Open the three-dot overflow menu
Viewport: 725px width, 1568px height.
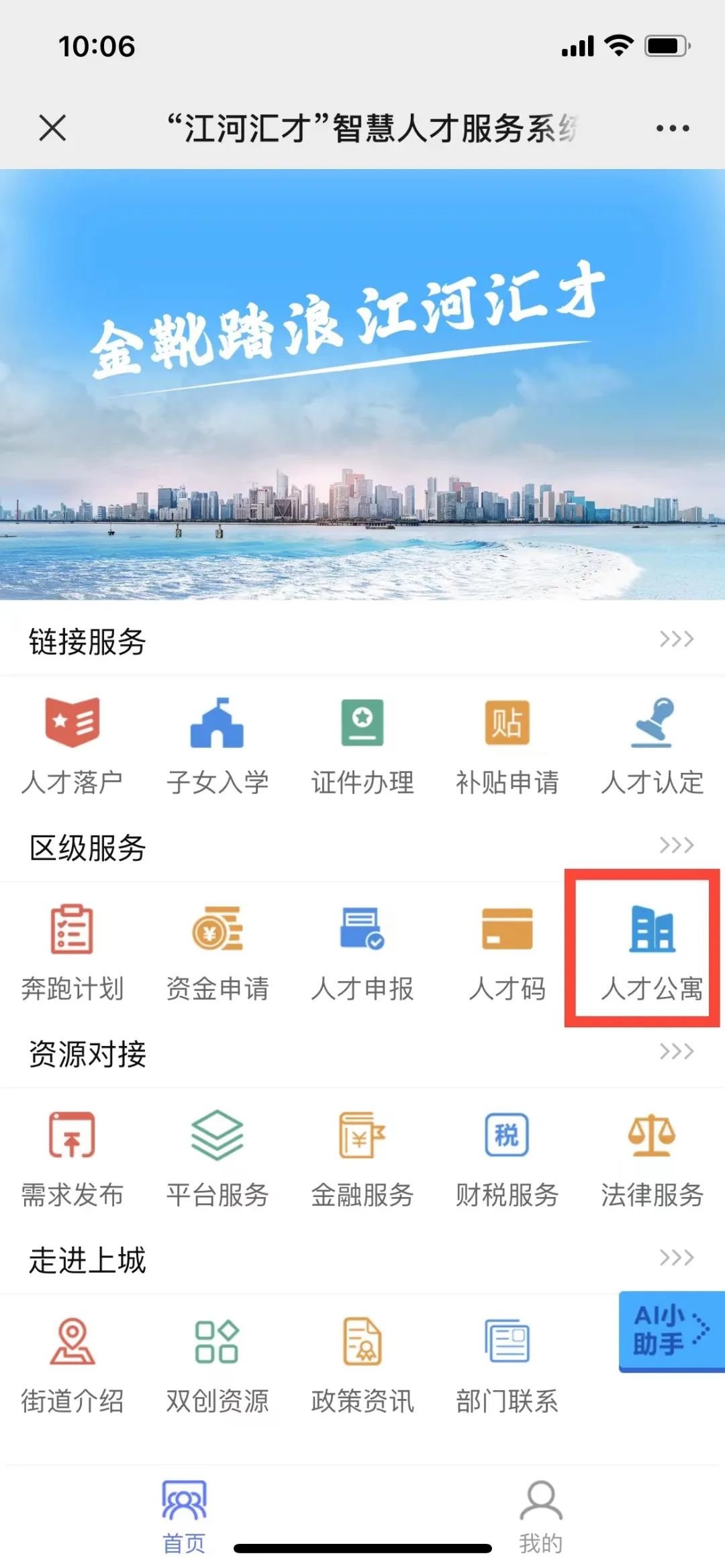[x=673, y=128]
